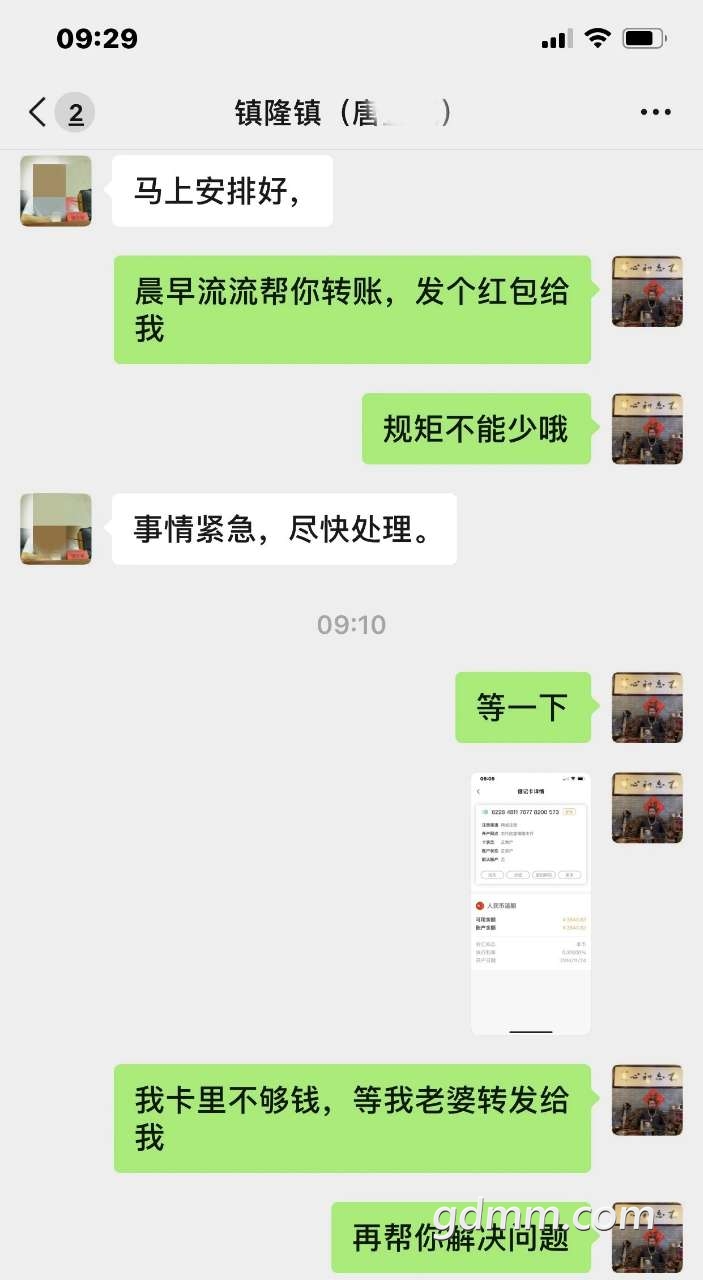This screenshot has height=1280, width=703.
Task: Open the bank card screenshot image
Action: coord(531,903)
